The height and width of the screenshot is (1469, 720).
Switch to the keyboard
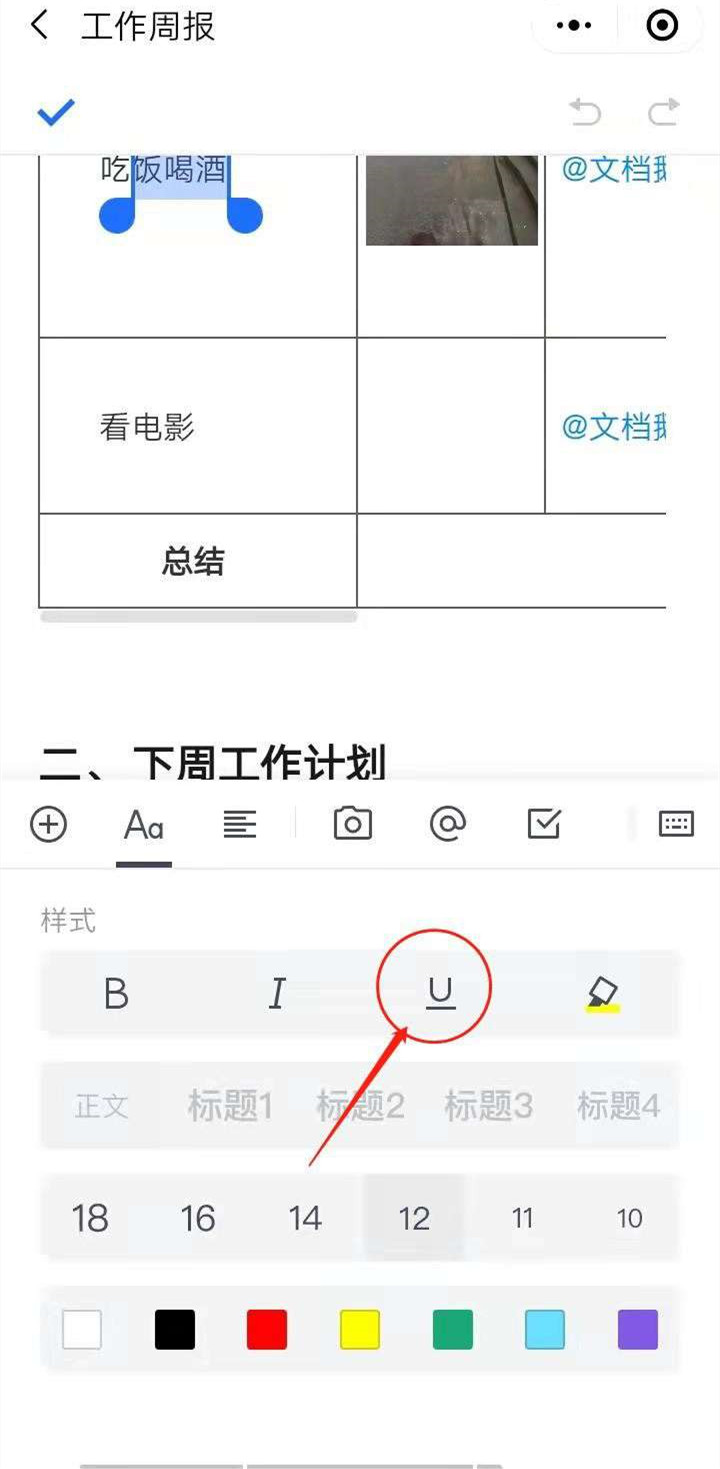(677, 824)
